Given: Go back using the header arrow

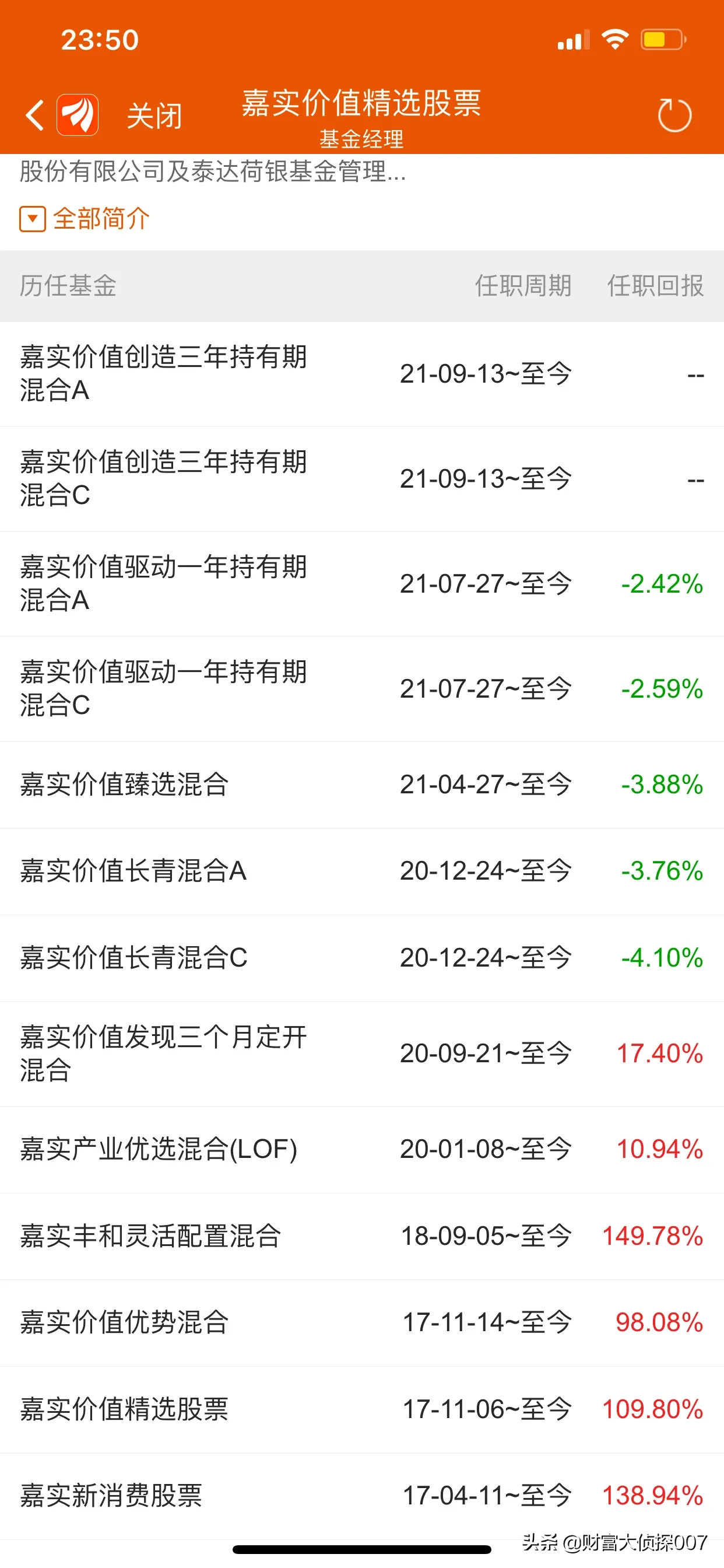Looking at the screenshot, I should tap(34, 115).
